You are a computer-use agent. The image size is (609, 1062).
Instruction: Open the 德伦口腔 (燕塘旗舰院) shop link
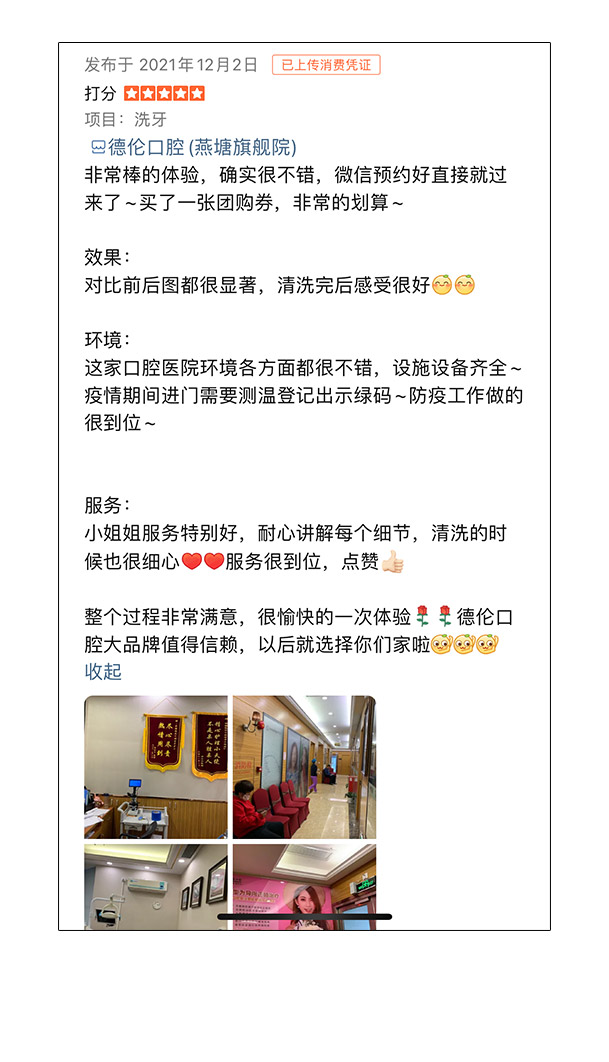(x=194, y=147)
